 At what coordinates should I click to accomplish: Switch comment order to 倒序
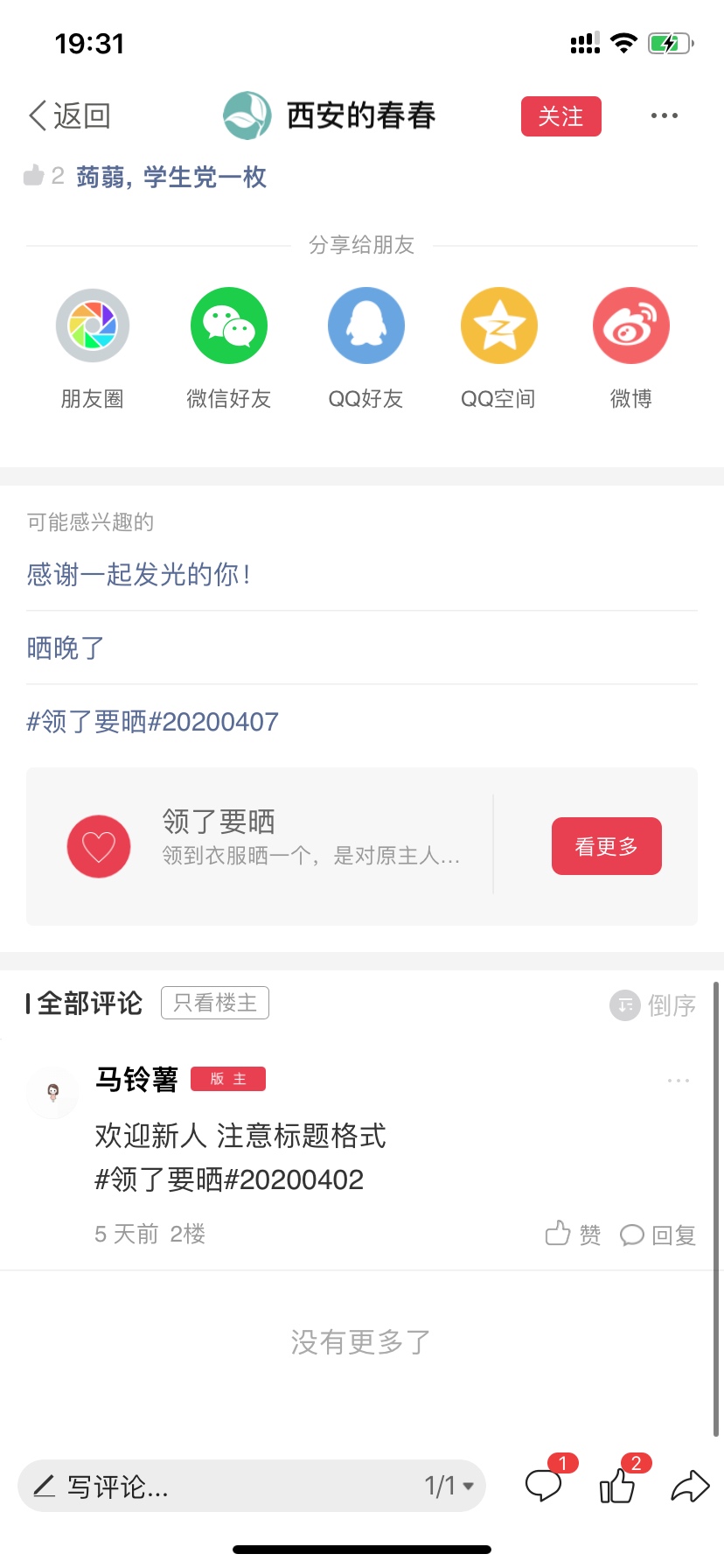(x=653, y=1005)
